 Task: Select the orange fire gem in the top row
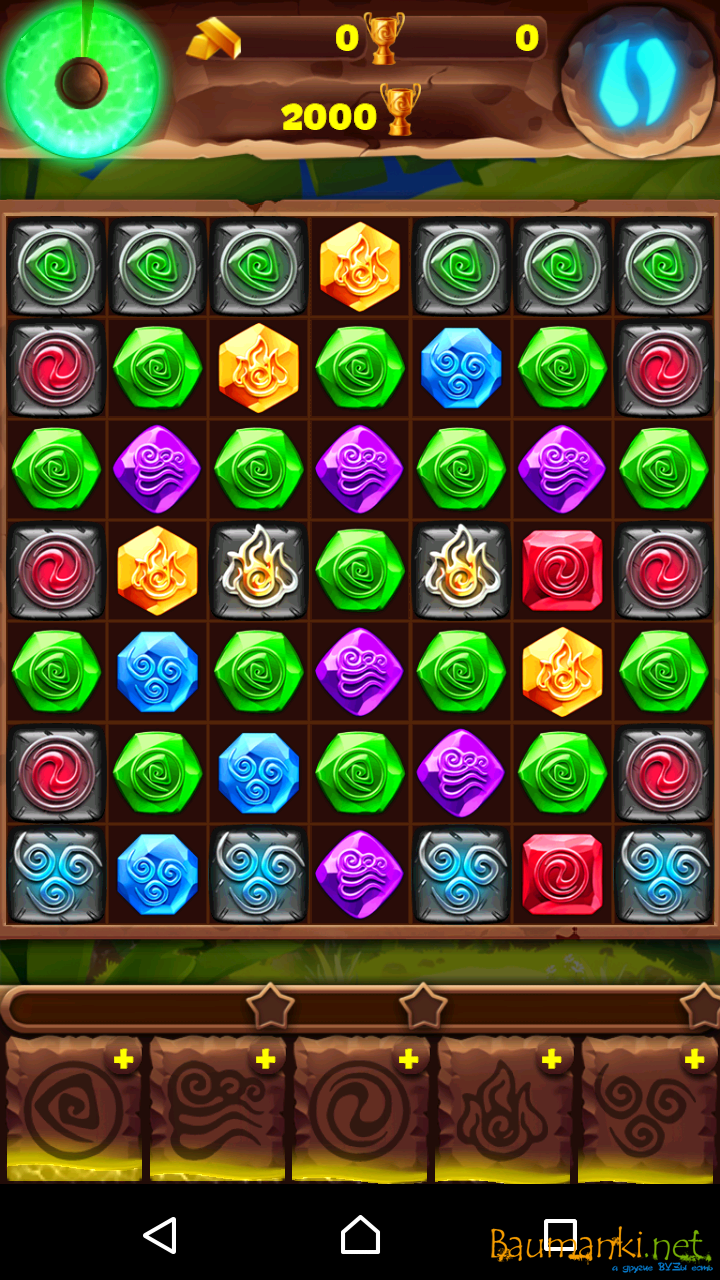pyautogui.click(x=360, y=267)
